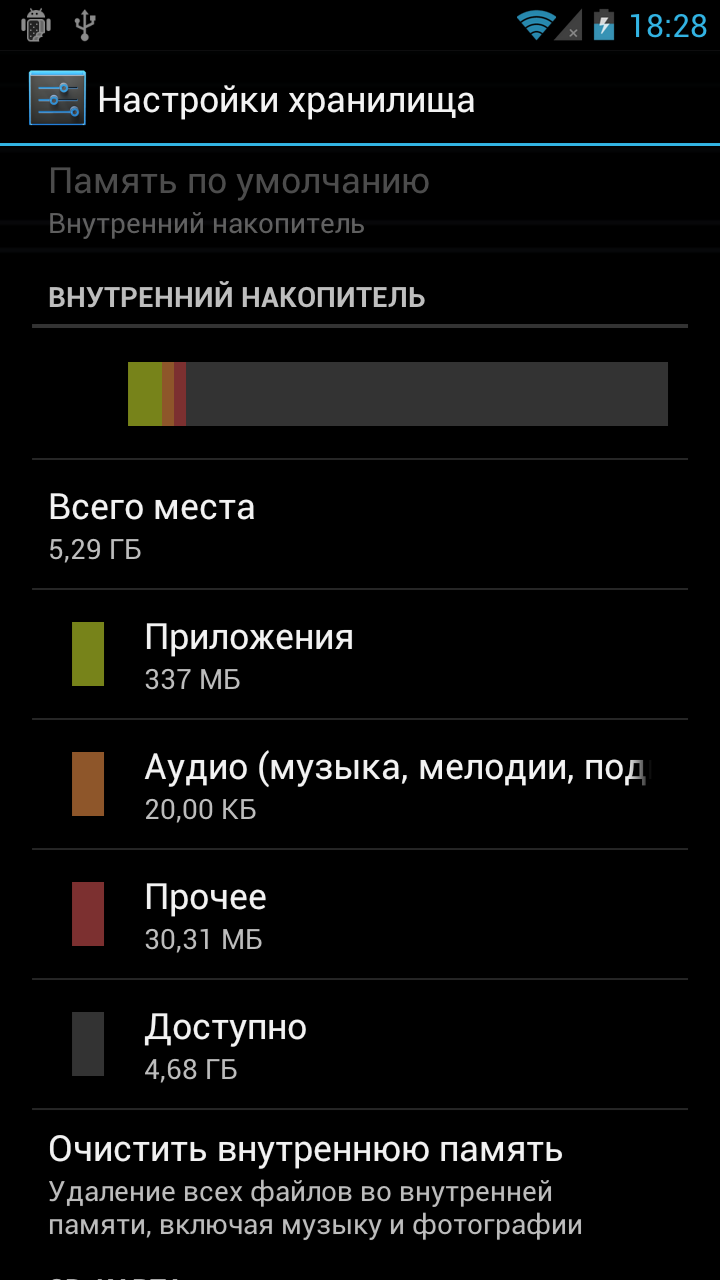Tap the settings icon to go back
Image resolution: width=720 pixels, height=1280 pixels.
coord(57,99)
